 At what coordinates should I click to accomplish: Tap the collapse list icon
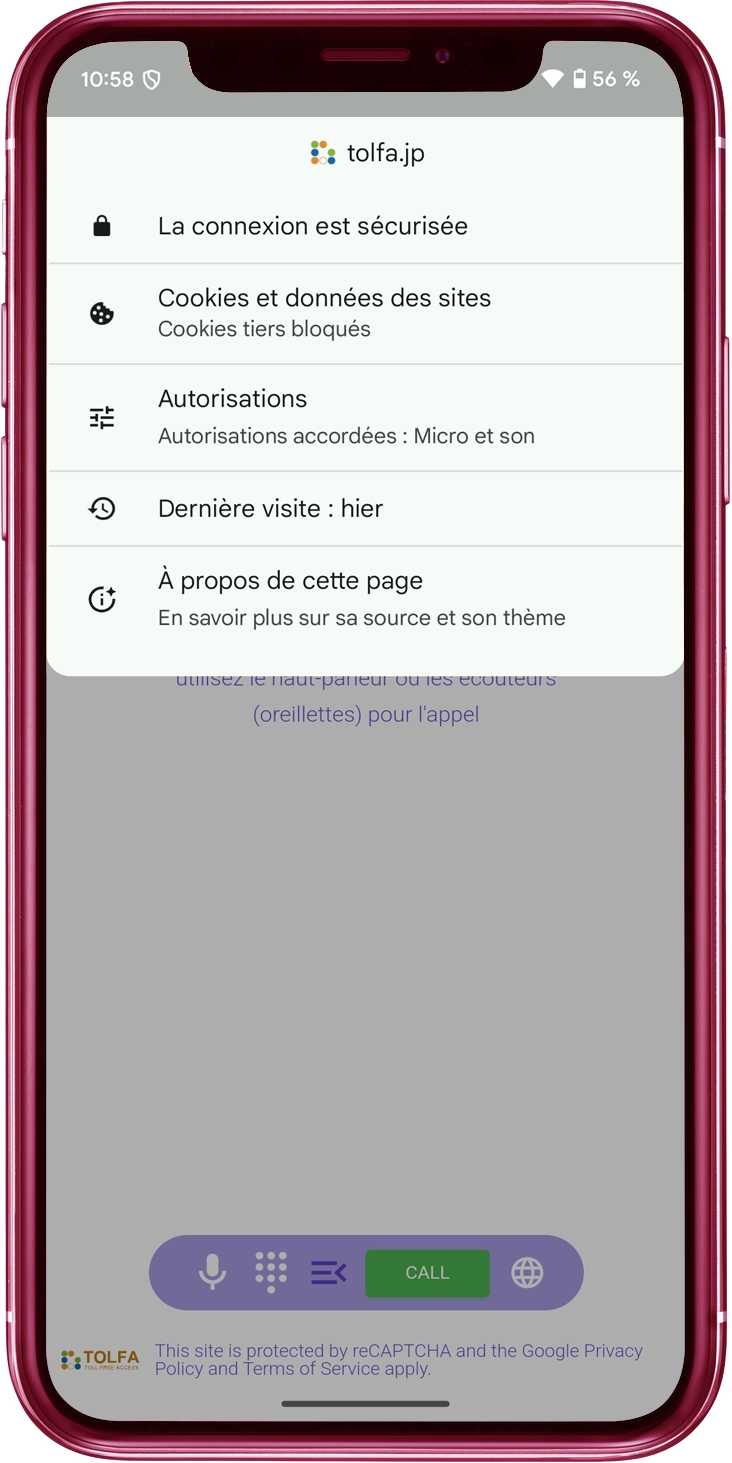click(x=328, y=1273)
